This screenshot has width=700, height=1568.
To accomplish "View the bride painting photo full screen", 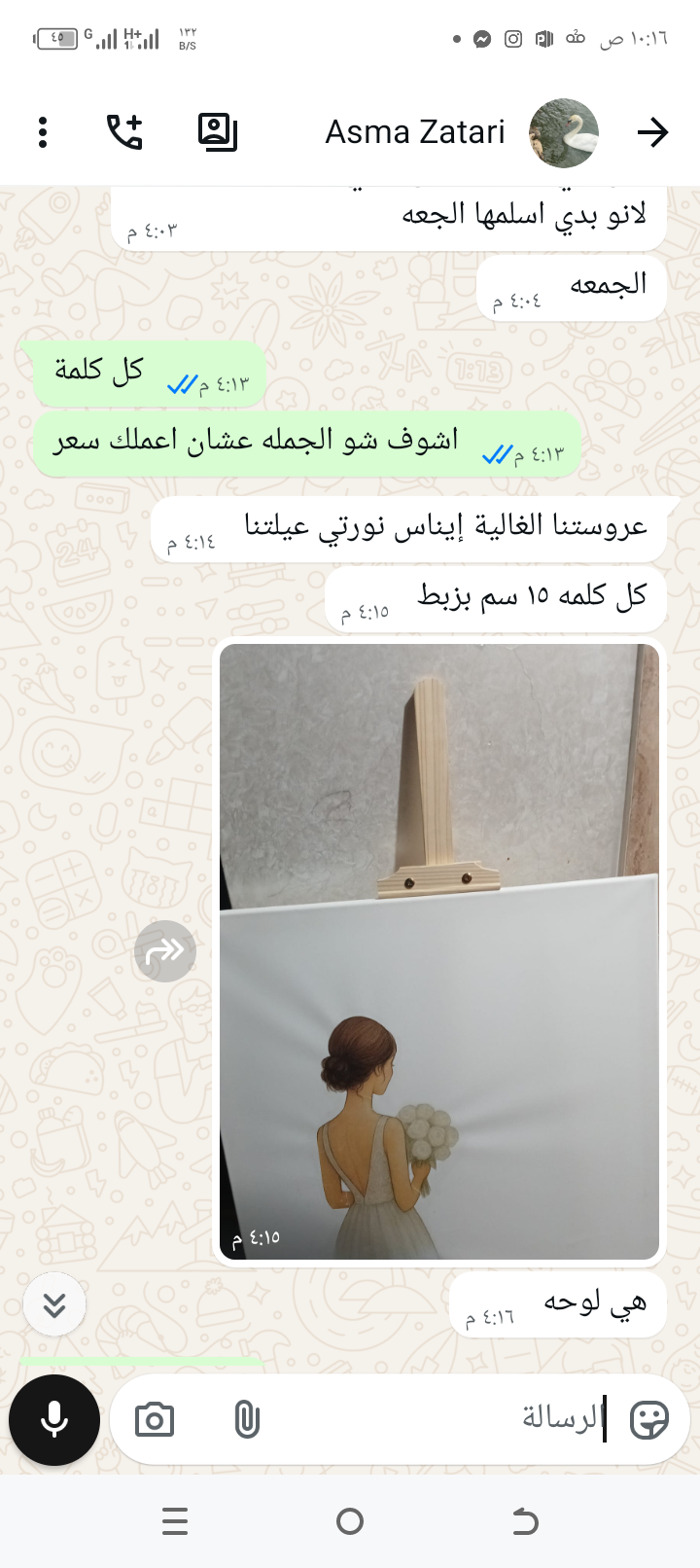I will tap(439, 951).
